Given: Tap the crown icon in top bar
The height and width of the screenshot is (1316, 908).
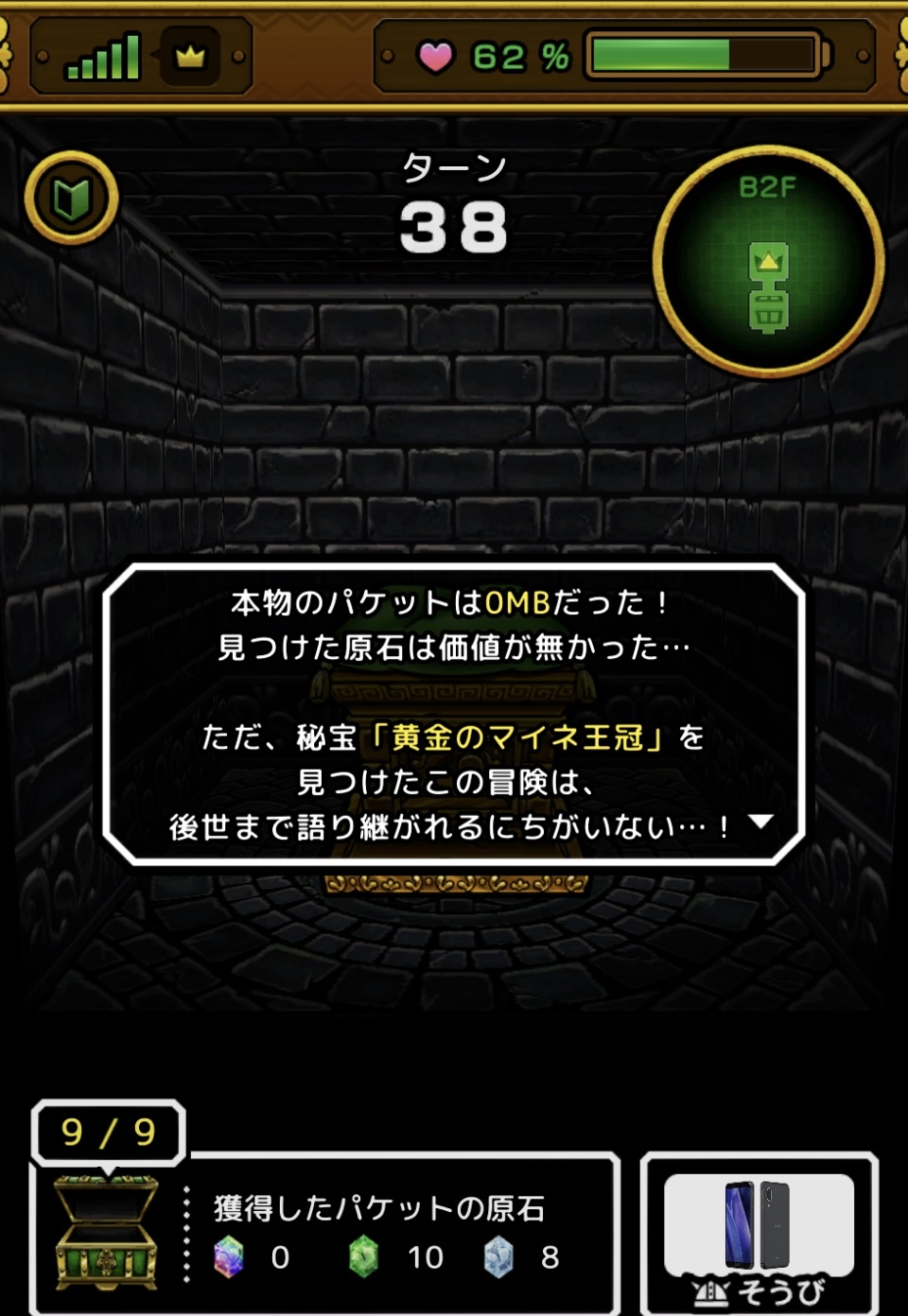Looking at the screenshot, I should pos(190,58).
